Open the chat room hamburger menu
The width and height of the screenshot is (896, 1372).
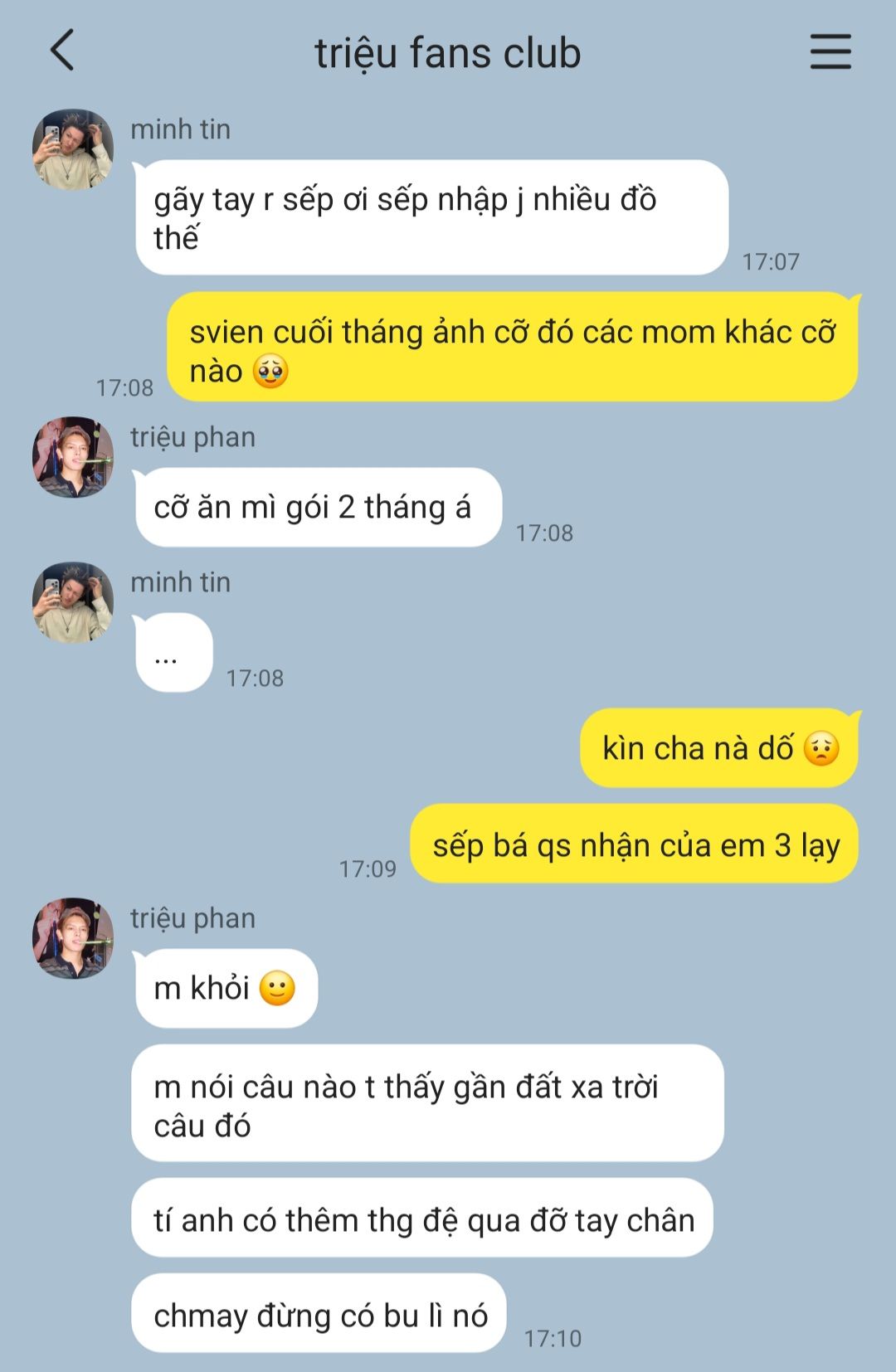(830, 51)
